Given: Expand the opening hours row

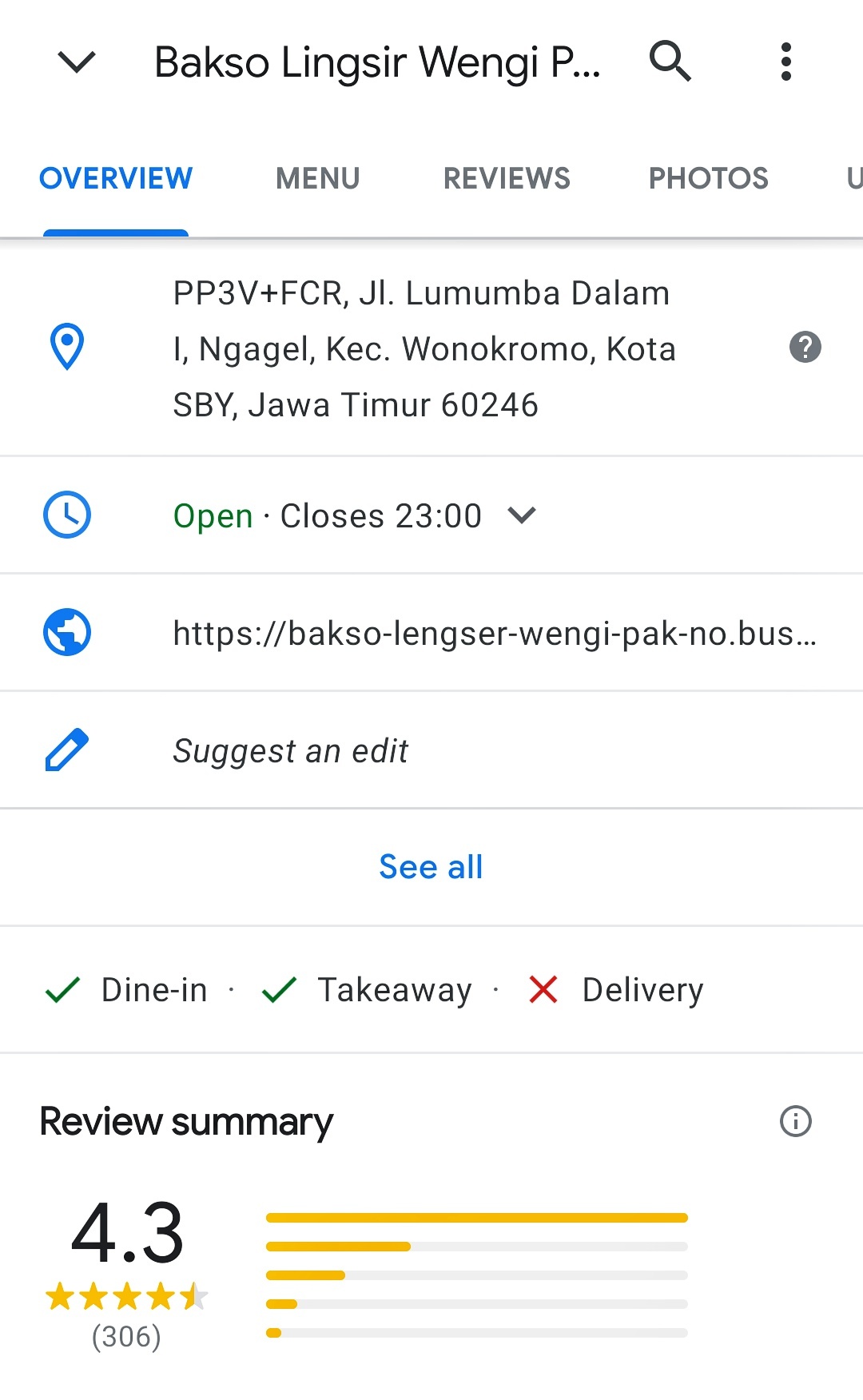Looking at the screenshot, I should coord(431,515).
